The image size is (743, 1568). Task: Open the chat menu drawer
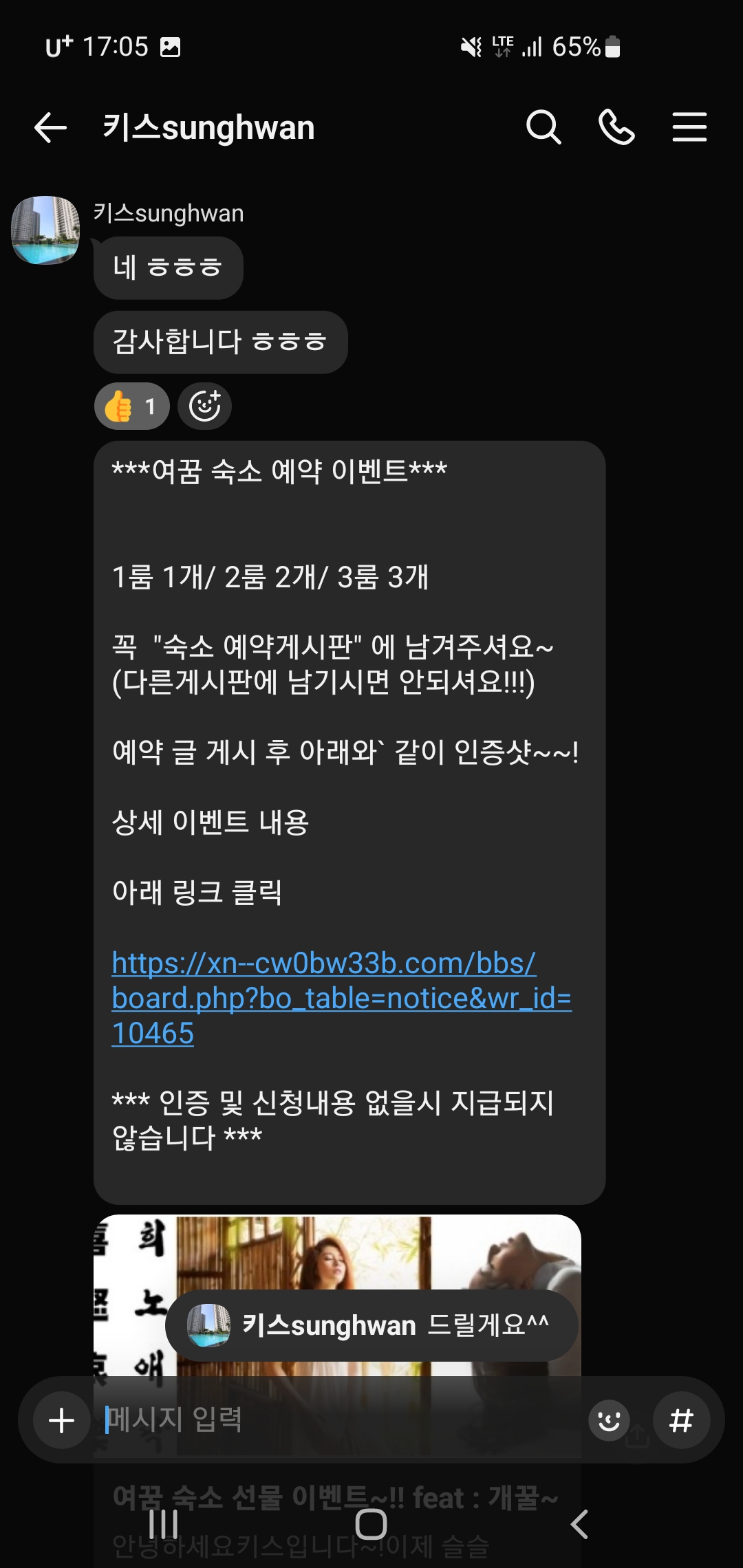[x=689, y=127]
